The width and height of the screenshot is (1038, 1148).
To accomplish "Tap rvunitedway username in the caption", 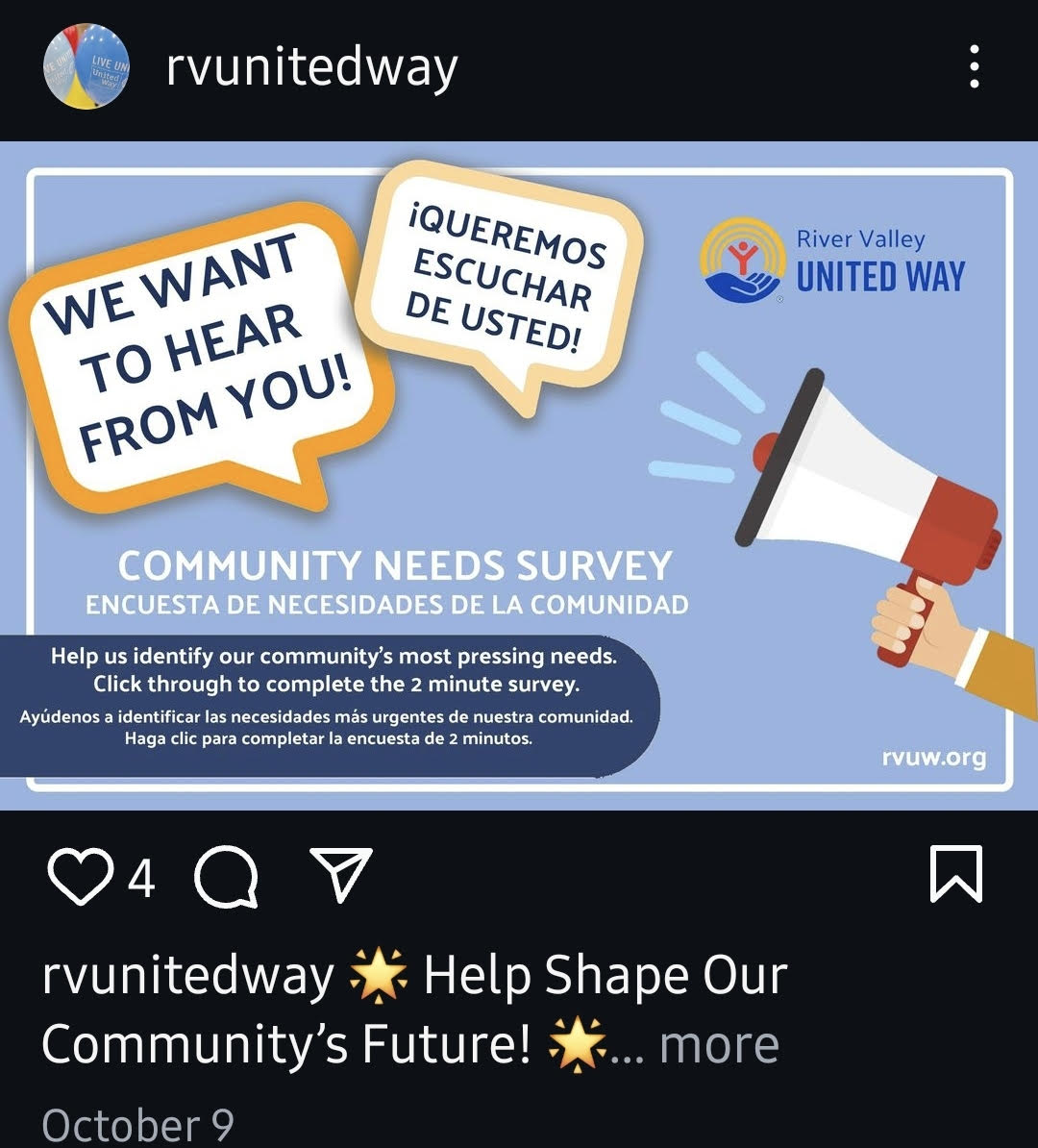I will tap(187, 975).
